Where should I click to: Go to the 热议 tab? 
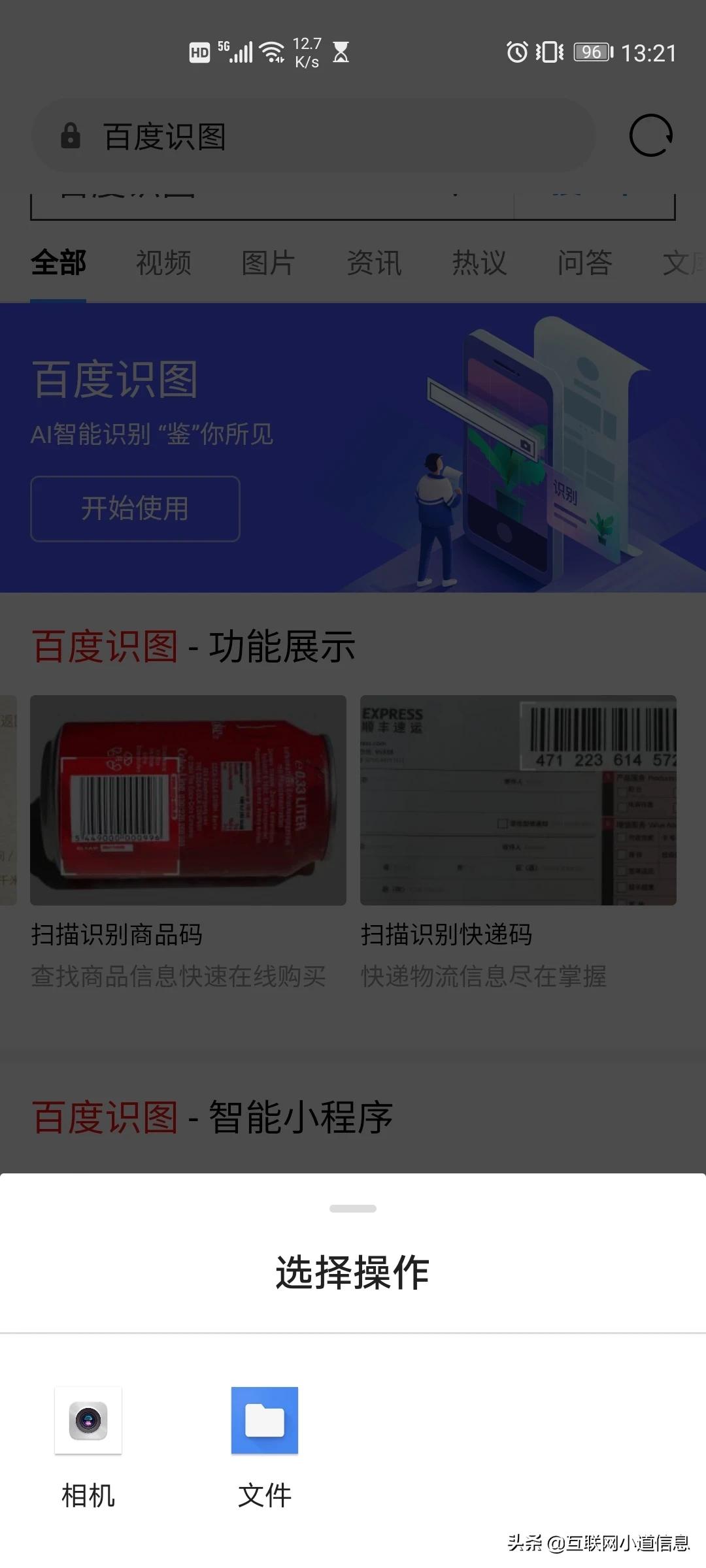coord(479,263)
